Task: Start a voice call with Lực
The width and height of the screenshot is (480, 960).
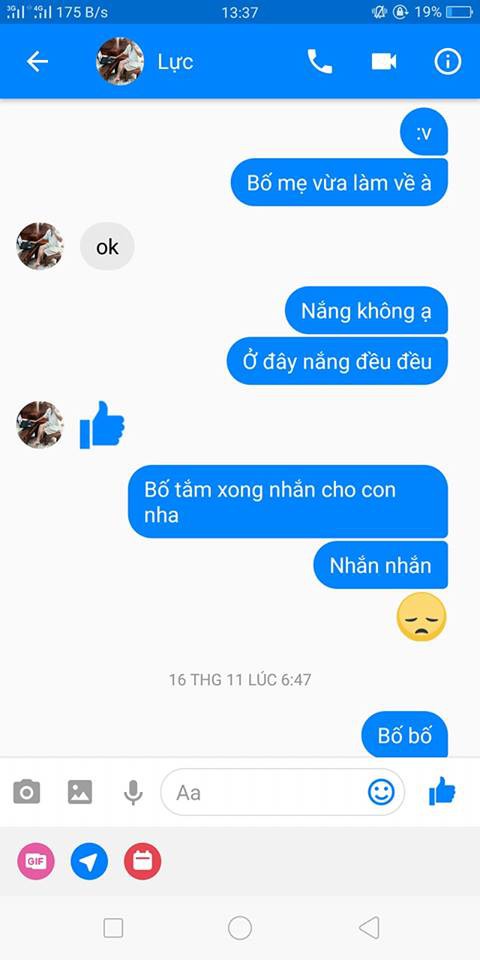Action: pyautogui.click(x=320, y=61)
